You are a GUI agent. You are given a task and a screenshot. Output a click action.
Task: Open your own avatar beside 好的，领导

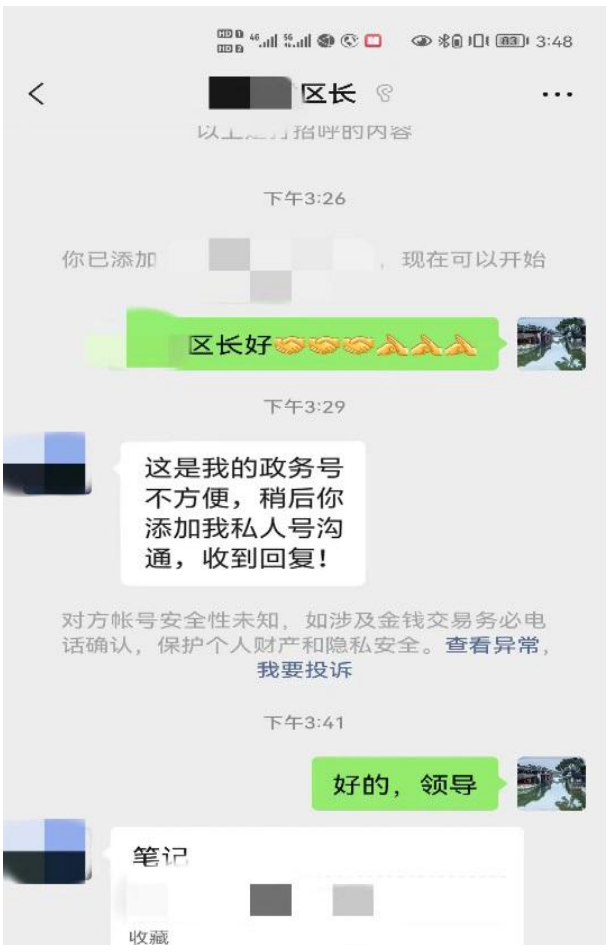551,783
